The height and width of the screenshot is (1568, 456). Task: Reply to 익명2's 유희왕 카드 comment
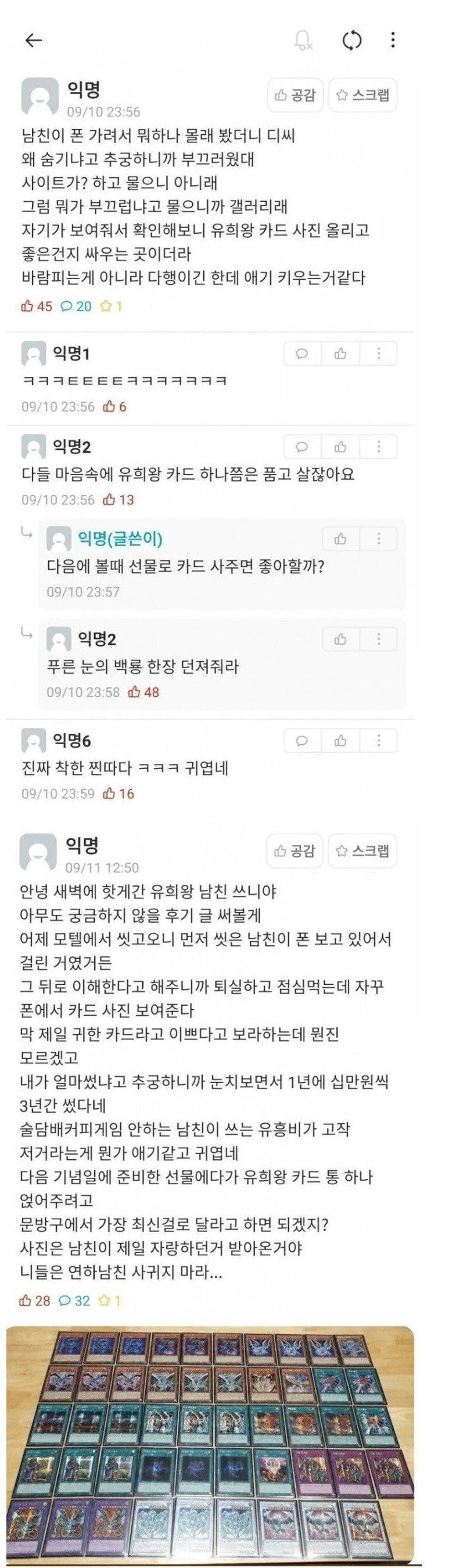point(302,447)
